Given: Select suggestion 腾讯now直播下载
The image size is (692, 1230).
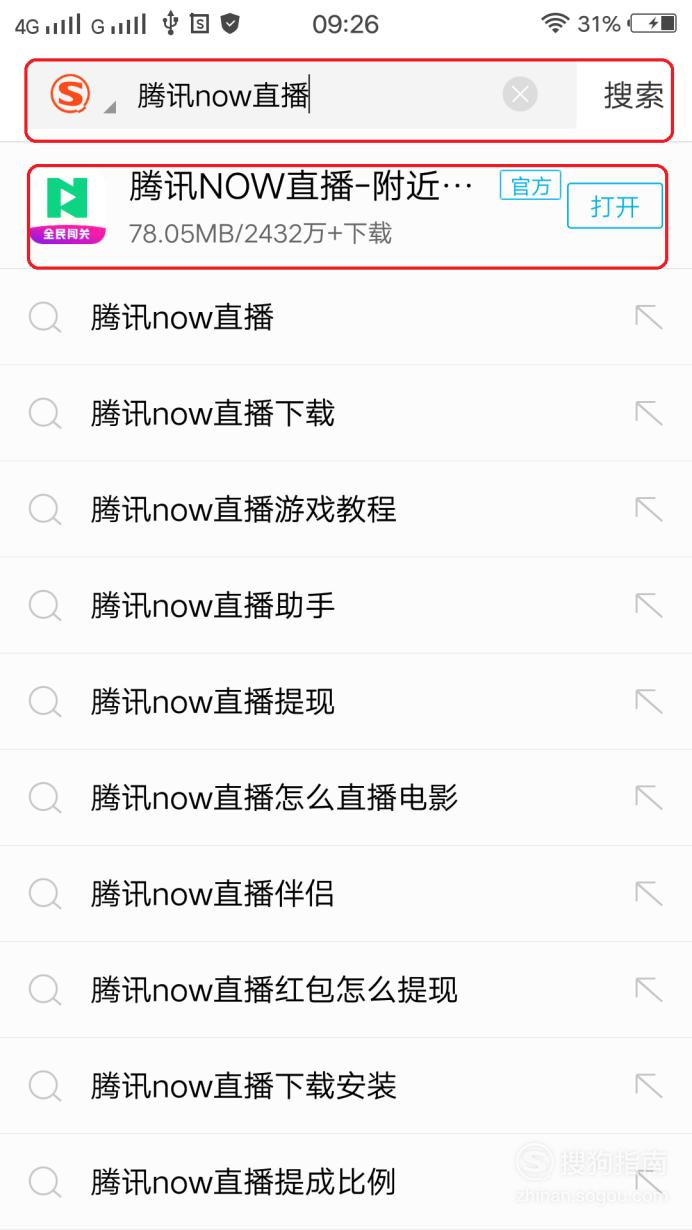Looking at the screenshot, I should pyautogui.click(x=346, y=413).
